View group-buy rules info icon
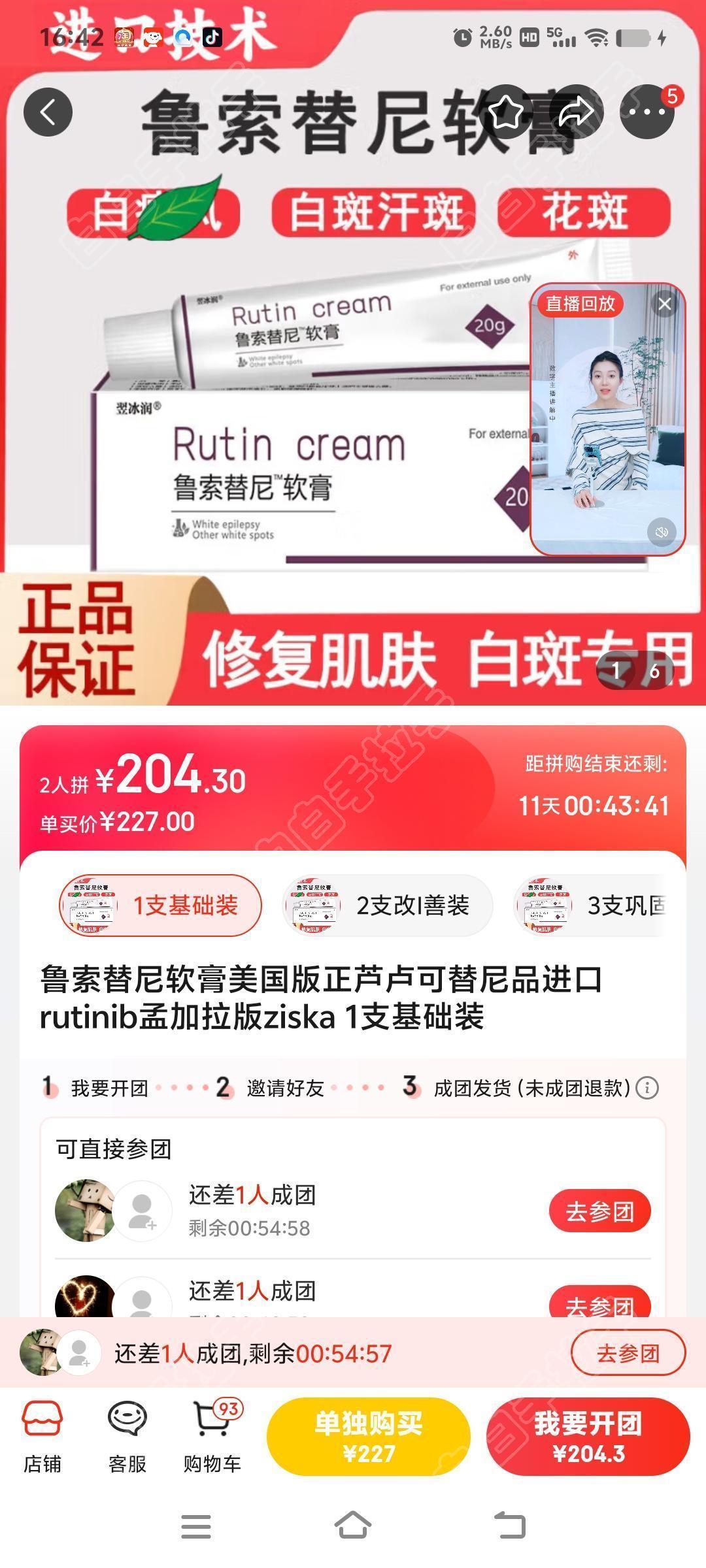The width and height of the screenshot is (706, 1568). click(x=647, y=1088)
